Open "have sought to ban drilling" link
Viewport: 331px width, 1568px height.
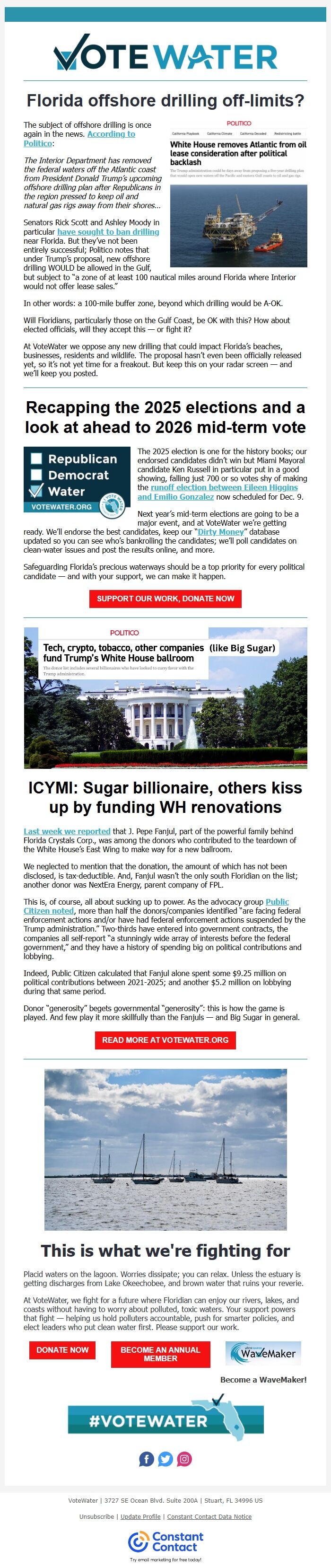coord(108,231)
